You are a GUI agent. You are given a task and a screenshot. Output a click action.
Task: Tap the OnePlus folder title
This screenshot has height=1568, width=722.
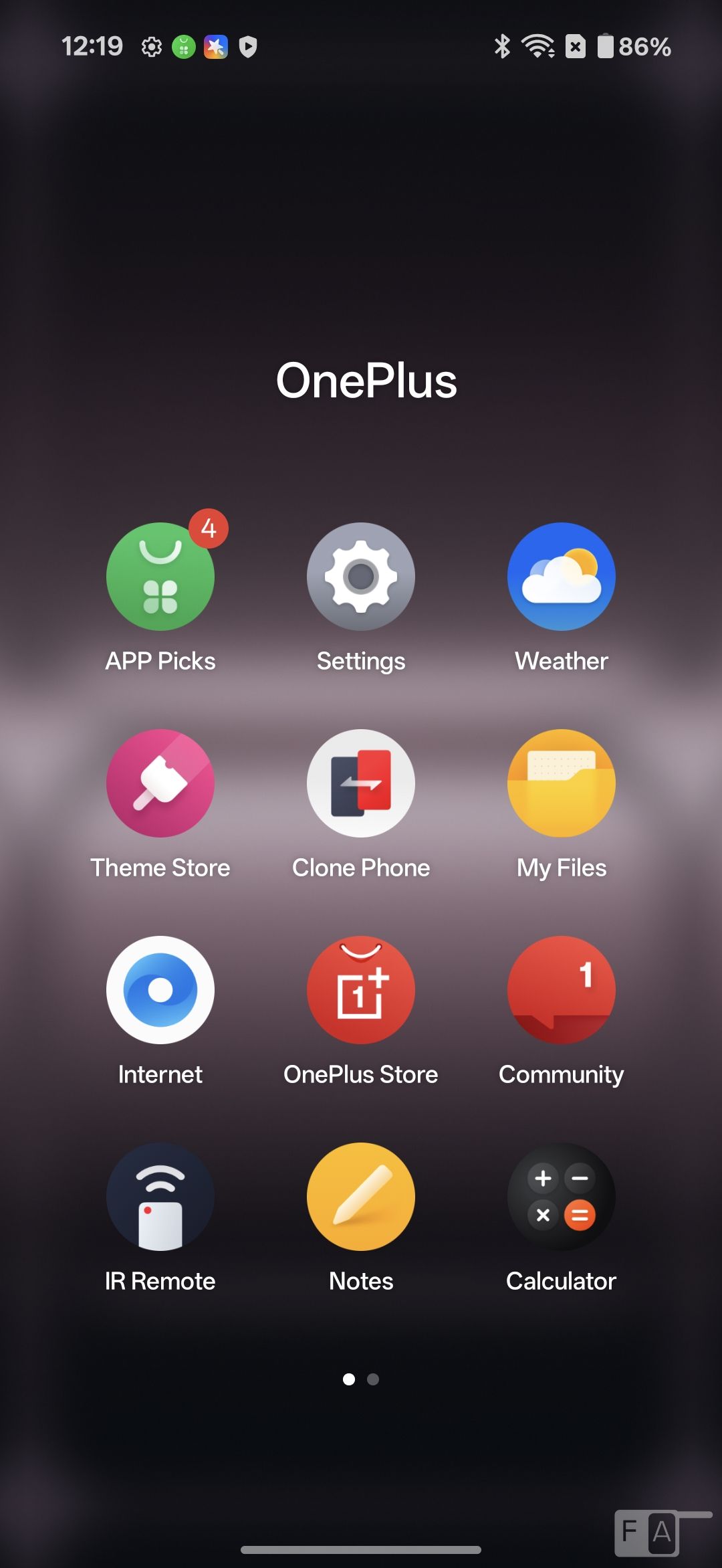[366, 381]
